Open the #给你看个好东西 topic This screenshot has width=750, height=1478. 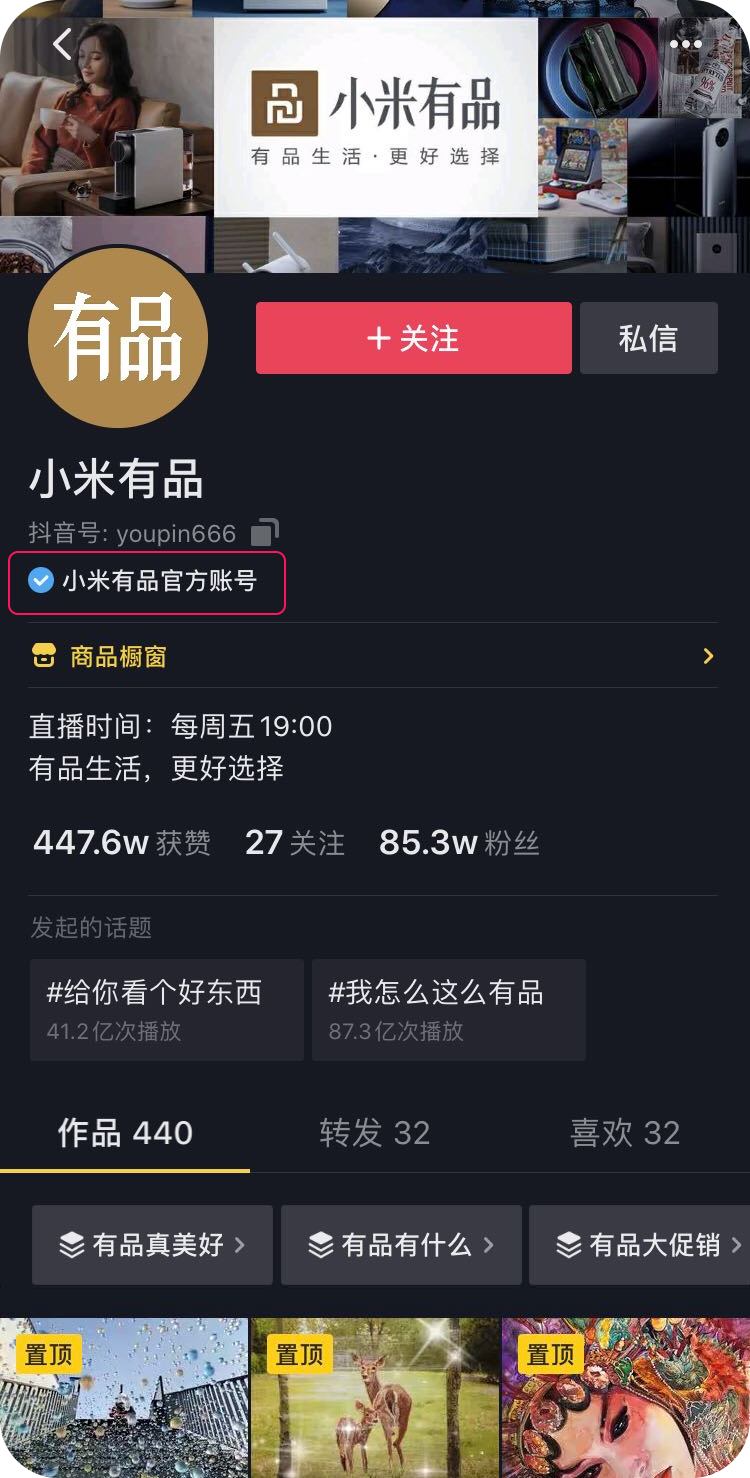(x=166, y=1009)
